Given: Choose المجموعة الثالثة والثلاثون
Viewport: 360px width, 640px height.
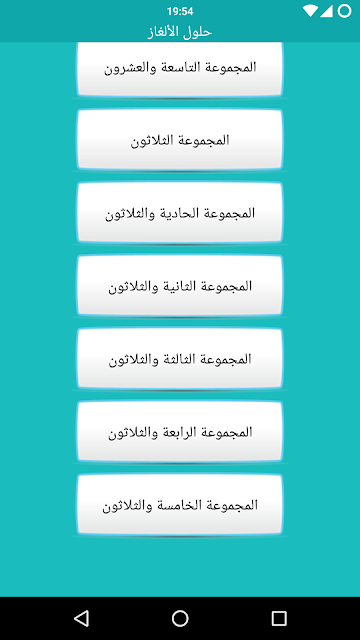Looking at the screenshot, I should pos(180,359).
